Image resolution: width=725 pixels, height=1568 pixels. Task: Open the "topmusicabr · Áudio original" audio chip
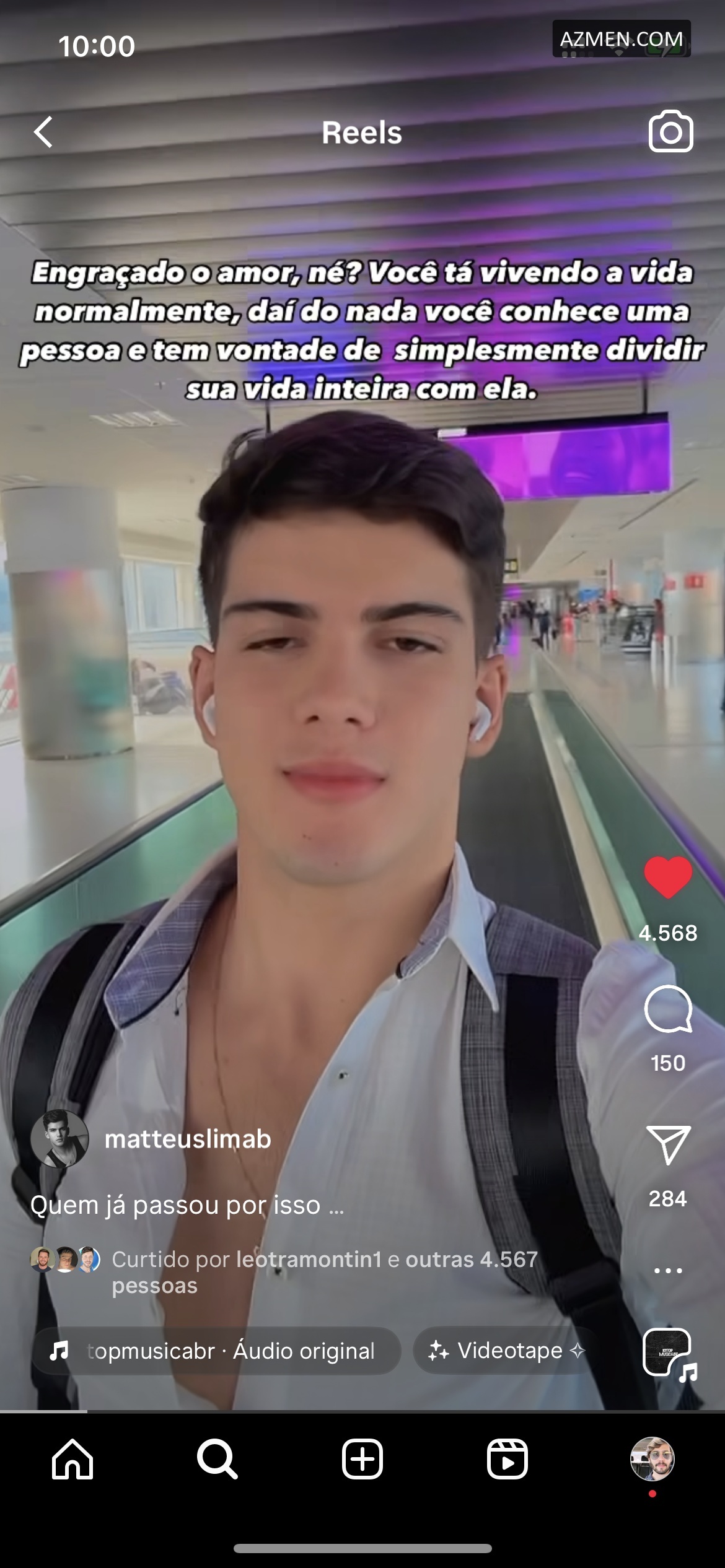point(216,1351)
